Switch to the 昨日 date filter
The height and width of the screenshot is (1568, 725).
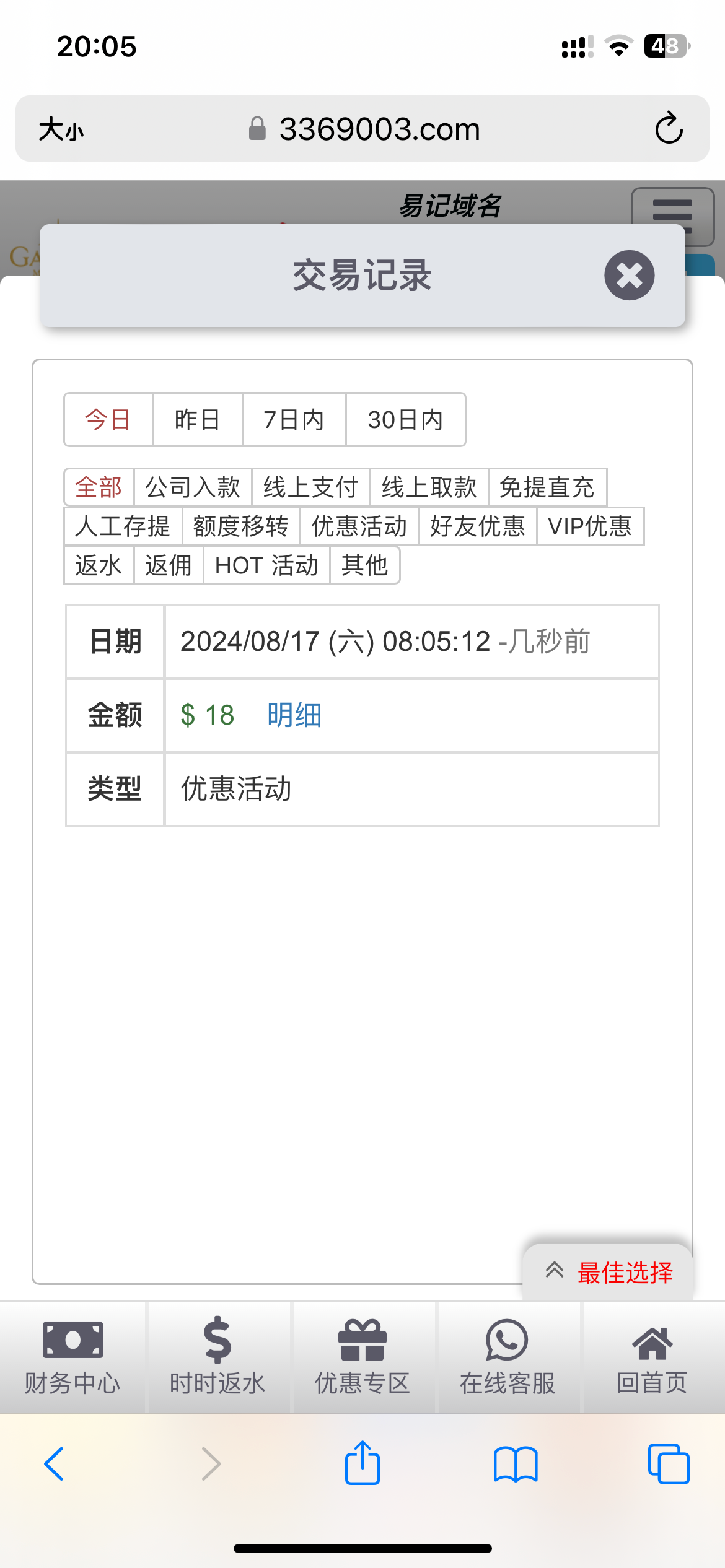tap(198, 420)
